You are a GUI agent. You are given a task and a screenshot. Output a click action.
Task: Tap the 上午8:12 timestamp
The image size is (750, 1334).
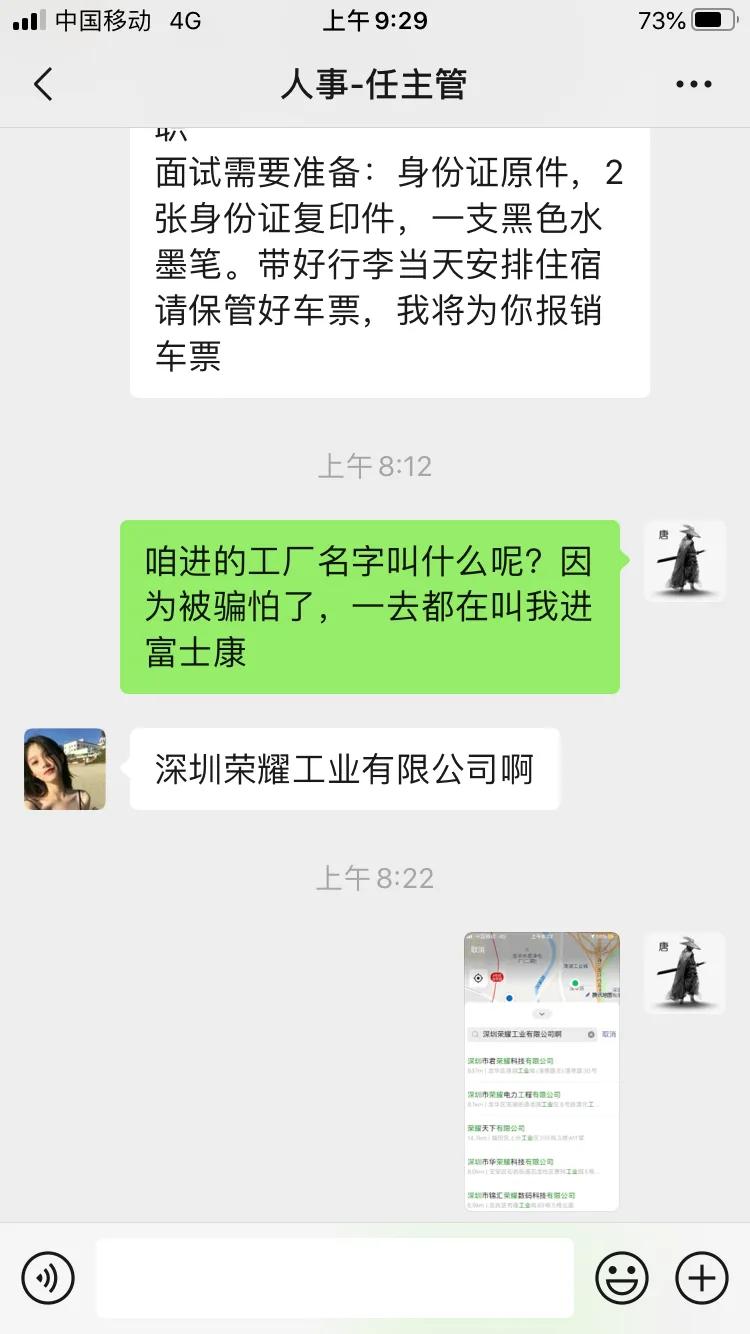[375, 465]
